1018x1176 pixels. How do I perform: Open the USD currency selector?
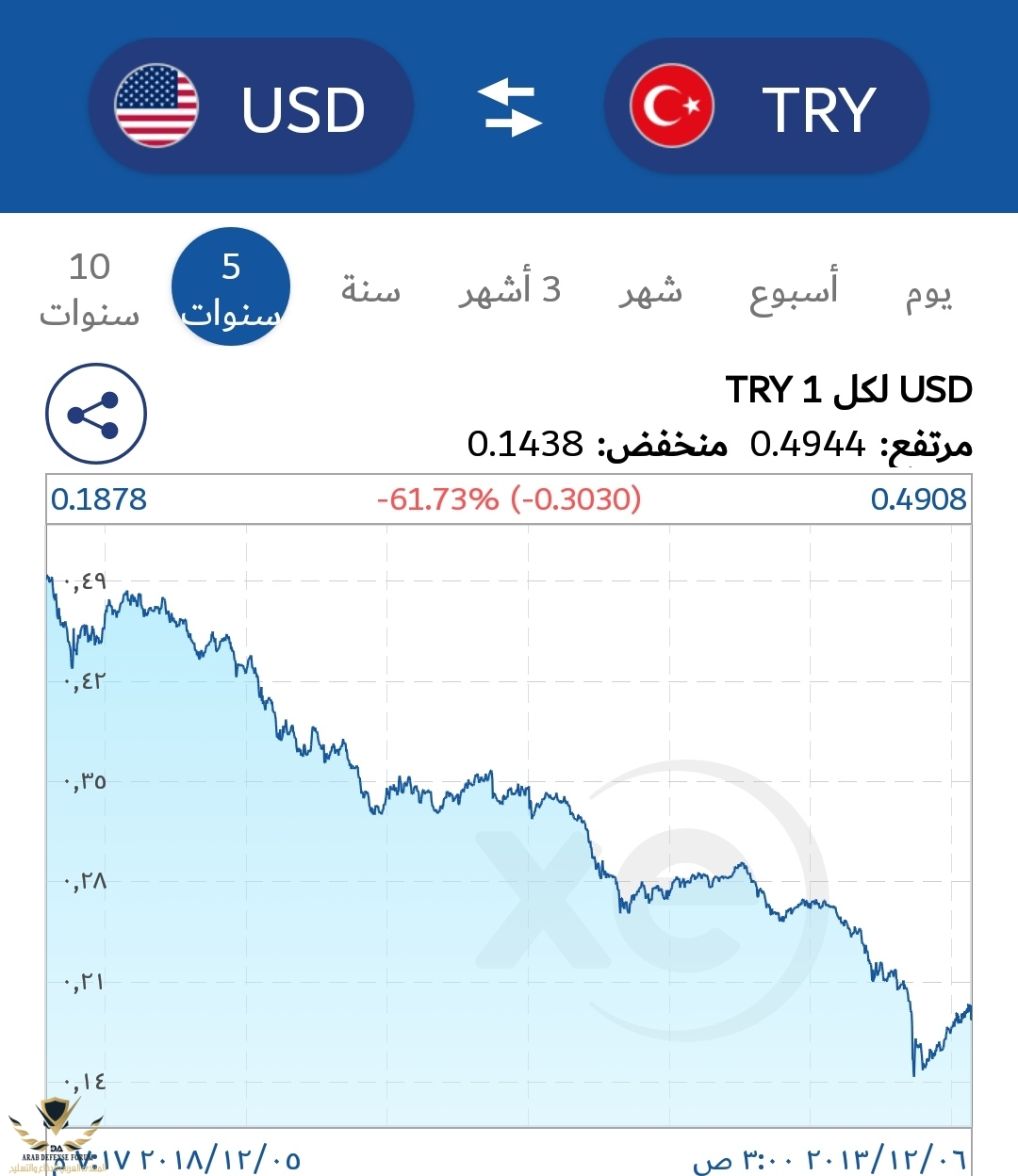(251, 106)
